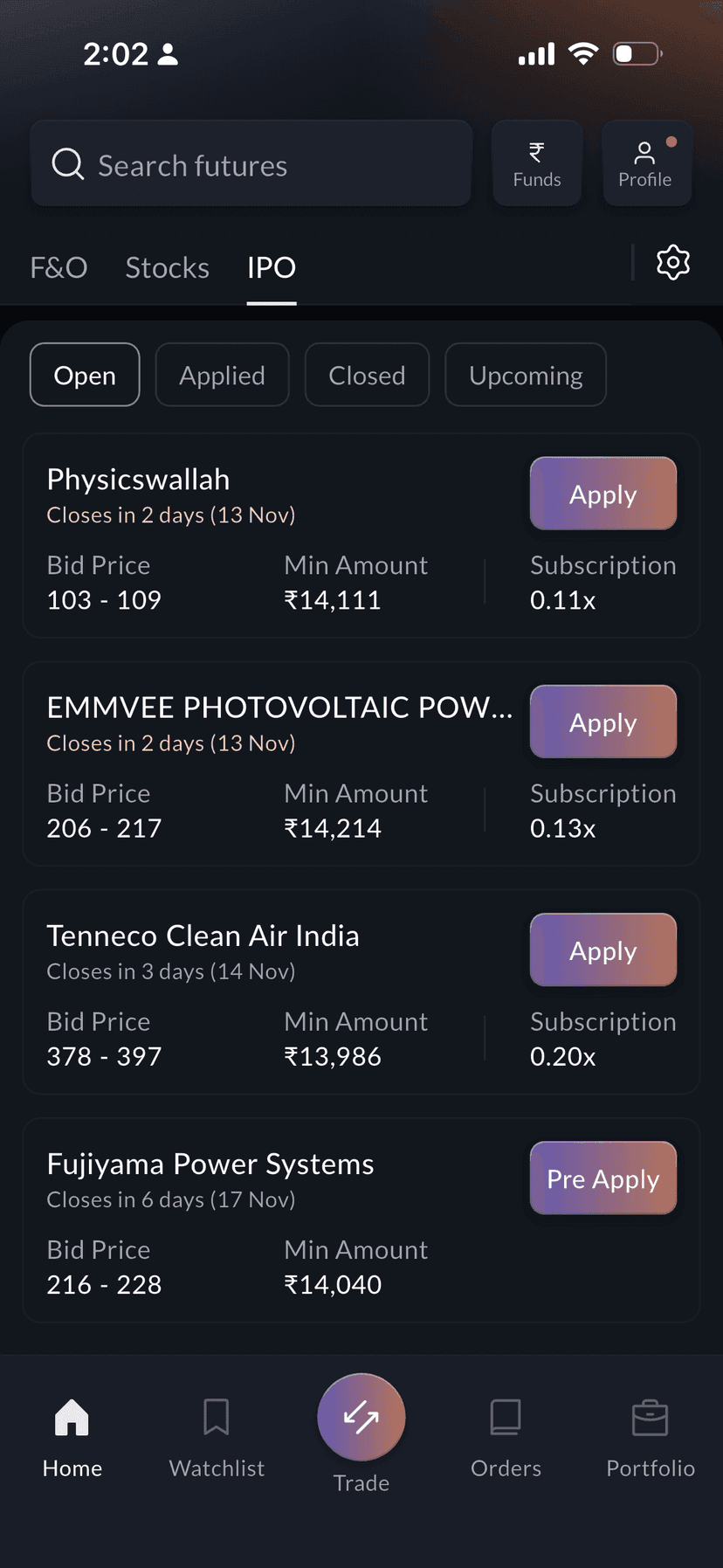Apply for the Physicswallah IPO
Viewport: 723px width, 1568px height.
(x=602, y=494)
